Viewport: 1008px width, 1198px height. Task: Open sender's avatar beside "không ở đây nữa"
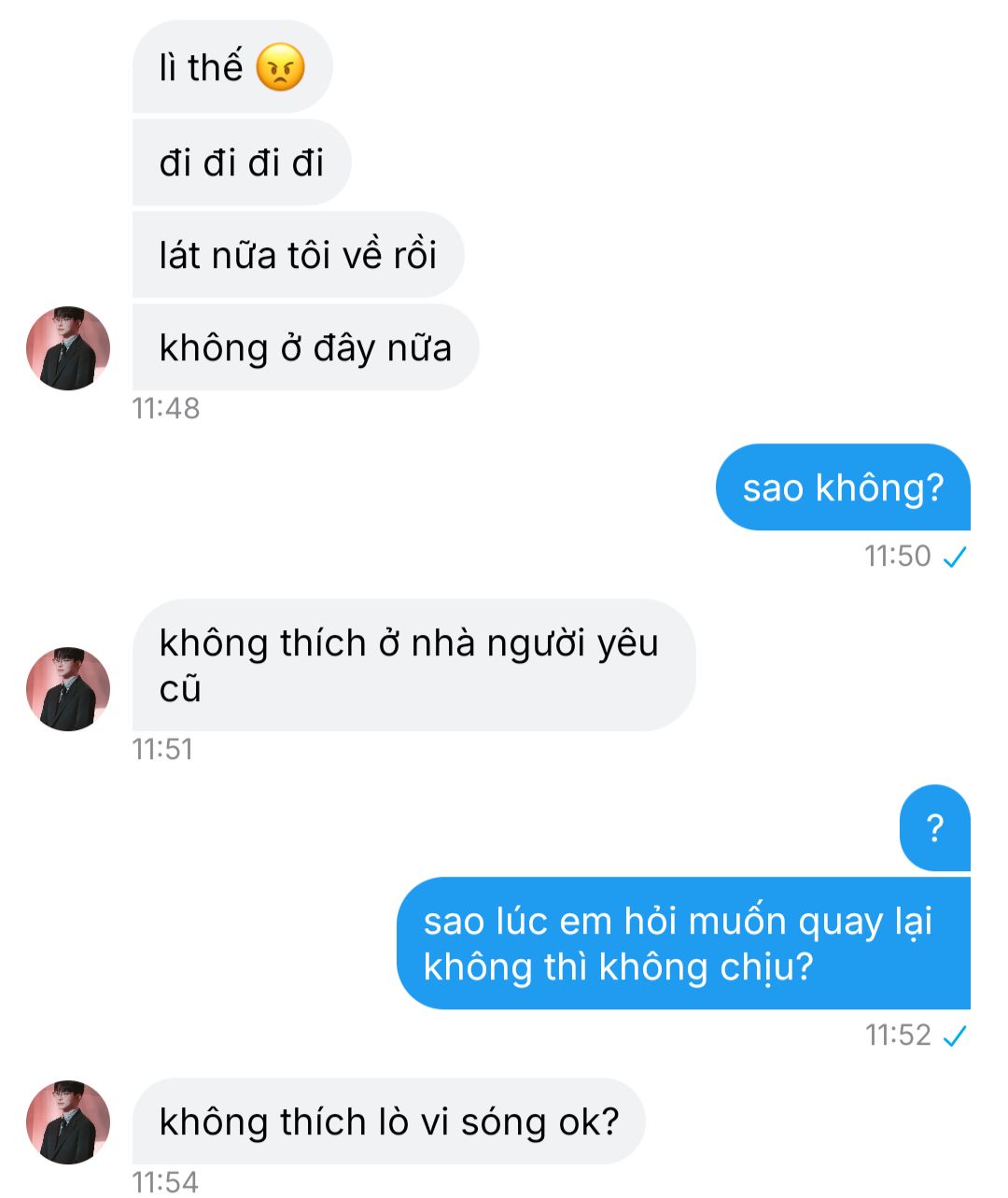click(68, 347)
